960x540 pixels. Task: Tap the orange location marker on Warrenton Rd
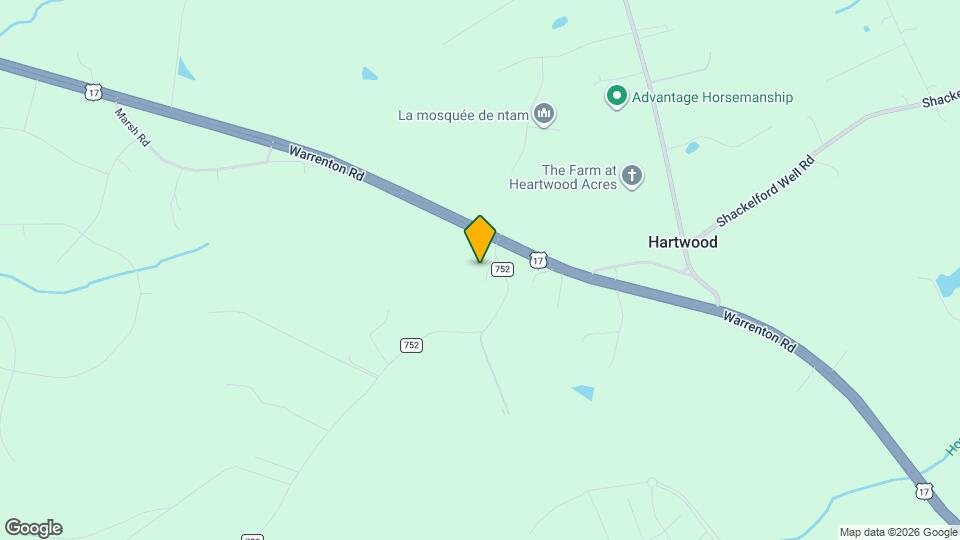tap(480, 239)
